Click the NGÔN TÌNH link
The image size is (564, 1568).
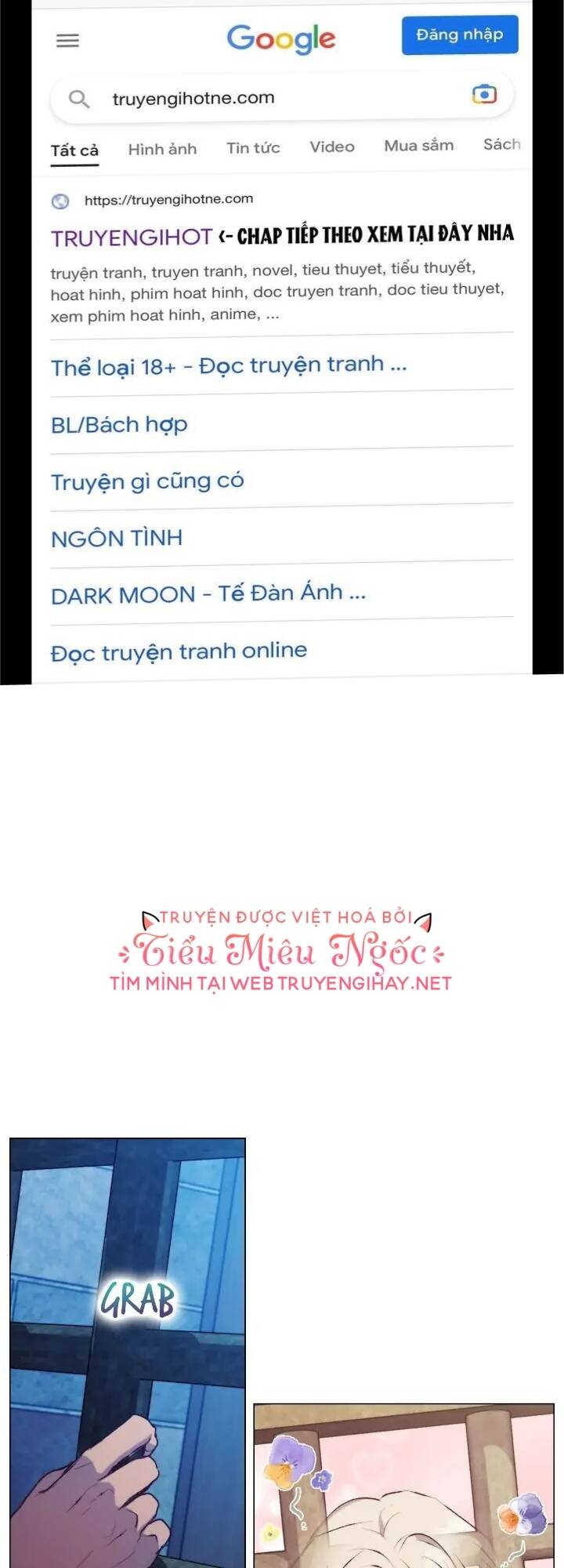116,538
